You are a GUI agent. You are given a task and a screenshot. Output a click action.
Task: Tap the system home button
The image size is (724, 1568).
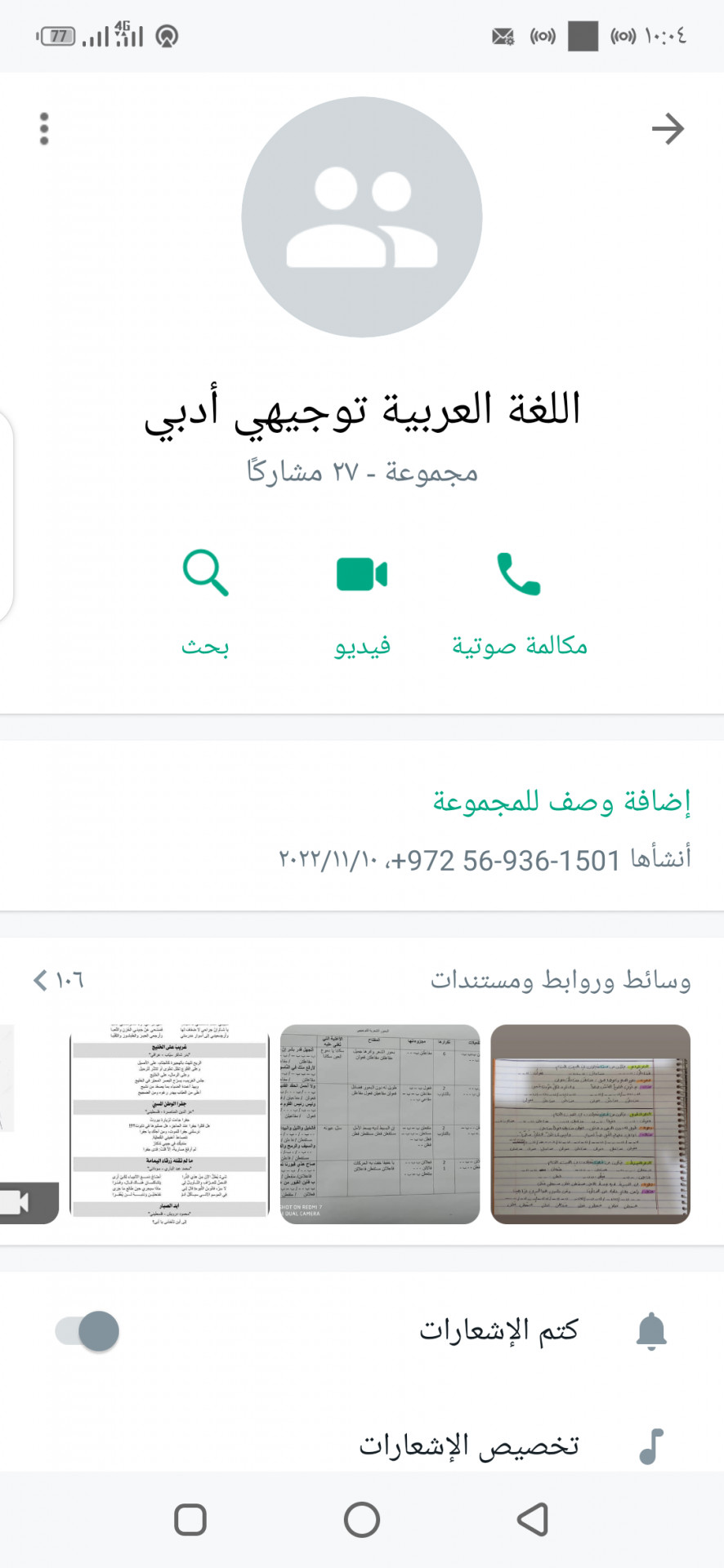click(x=362, y=1520)
